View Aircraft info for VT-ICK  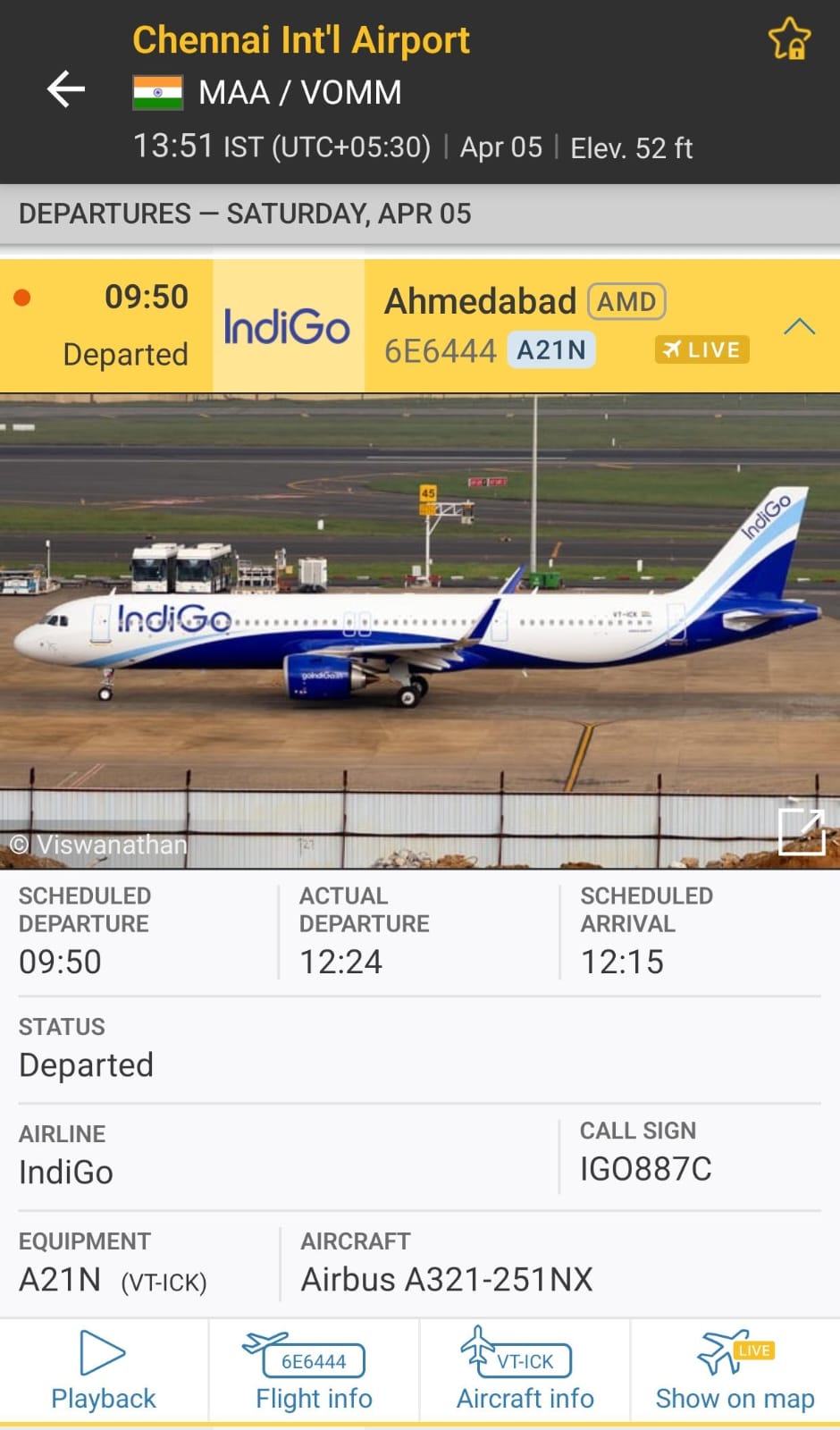525,1370
